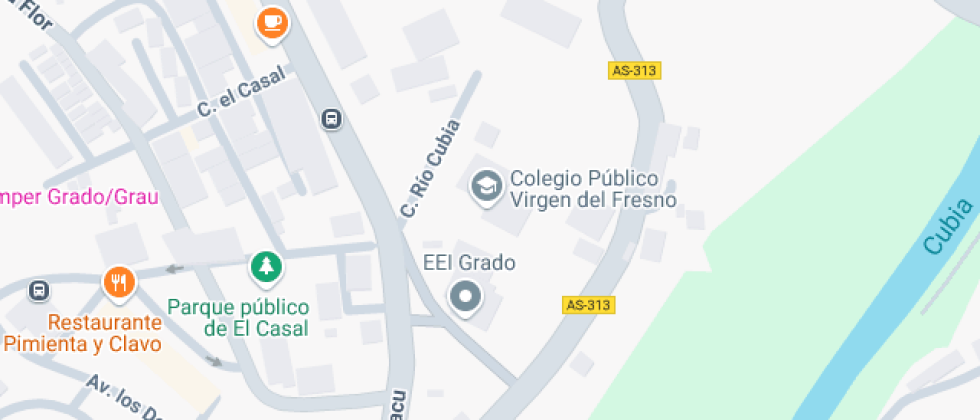The height and width of the screenshot is (420, 980).
Task: Tap the bus stop icon near Restaurante Pimienta
Action: coord(39,290)
